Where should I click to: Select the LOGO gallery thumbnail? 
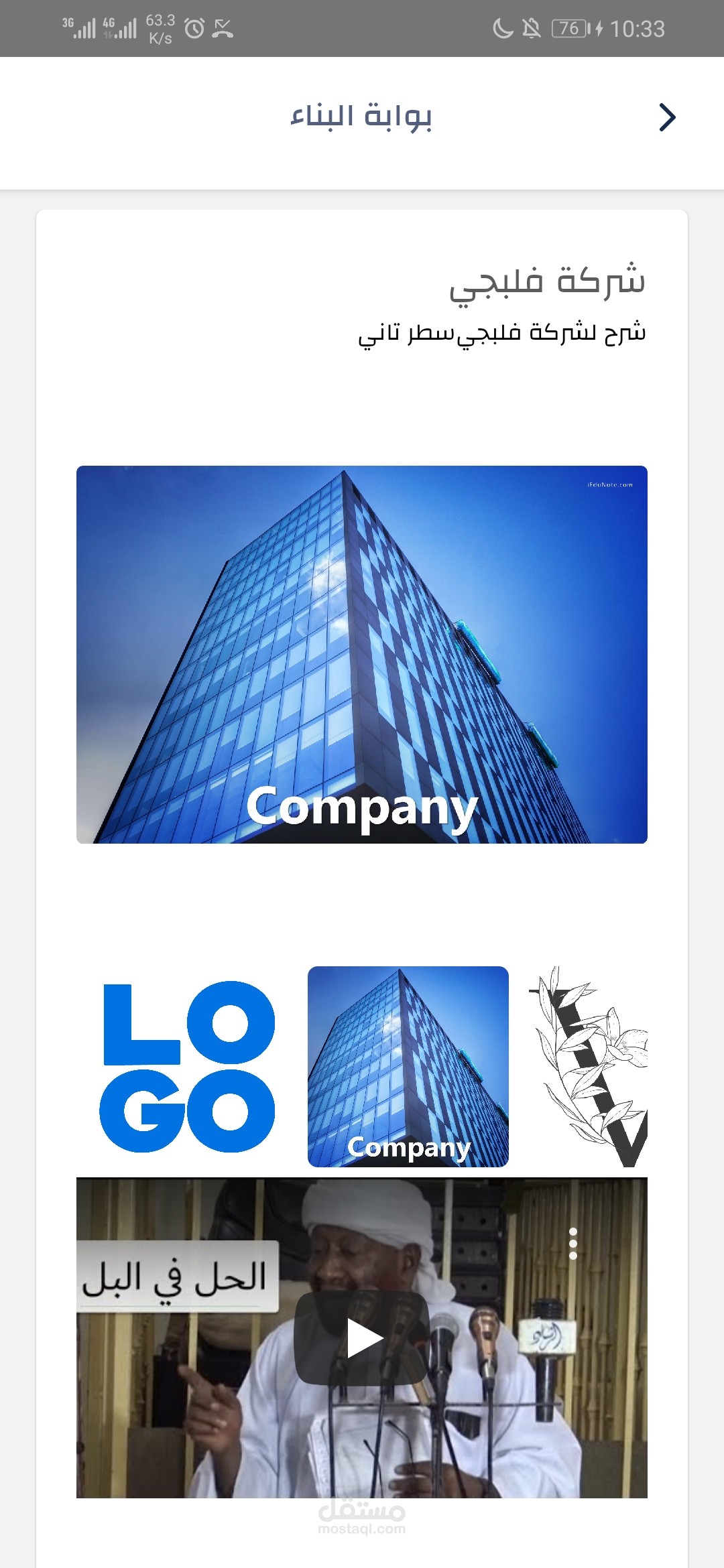coord(187,1067)
